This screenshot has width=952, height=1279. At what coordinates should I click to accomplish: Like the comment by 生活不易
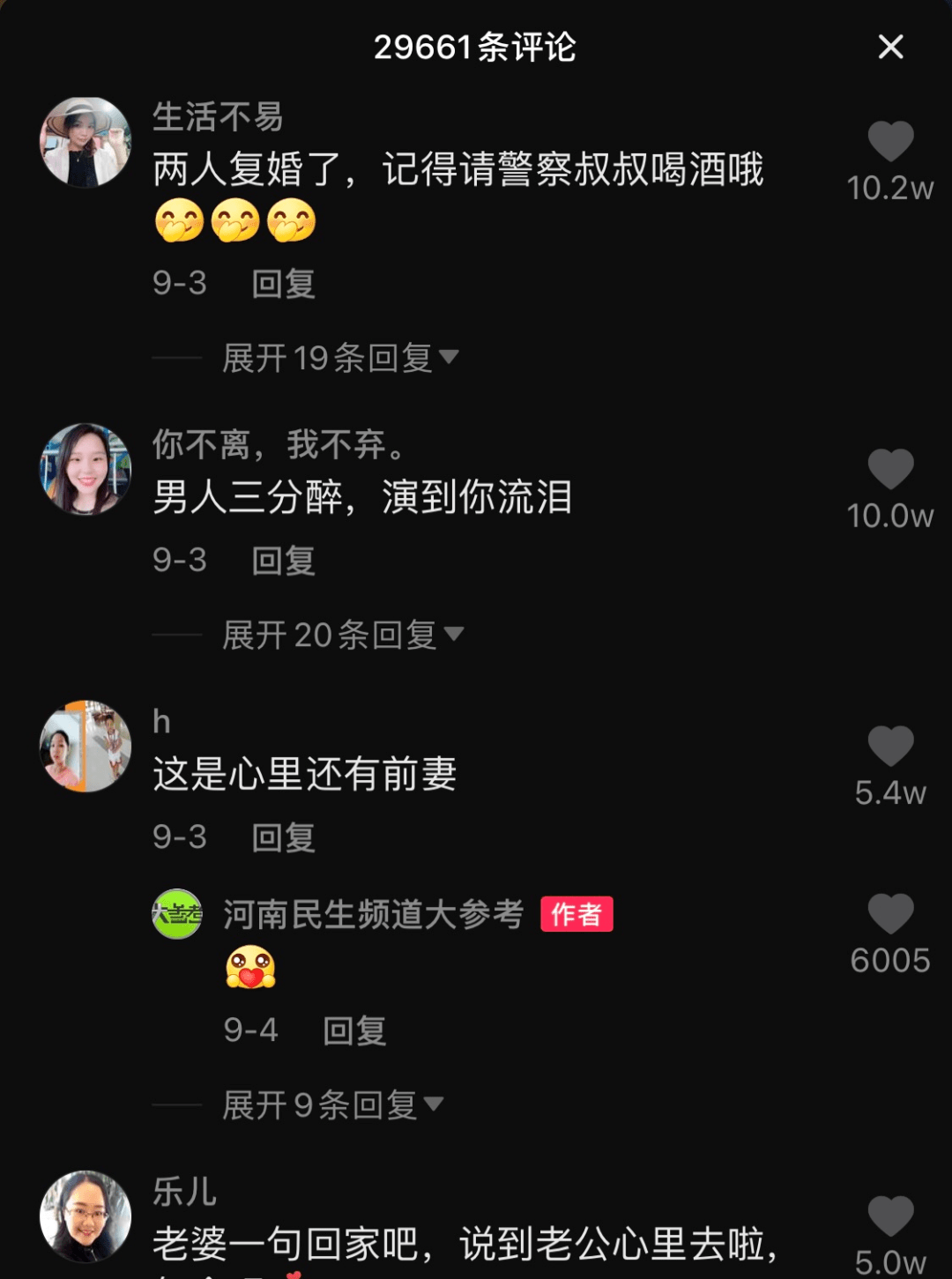coord(890,142)
